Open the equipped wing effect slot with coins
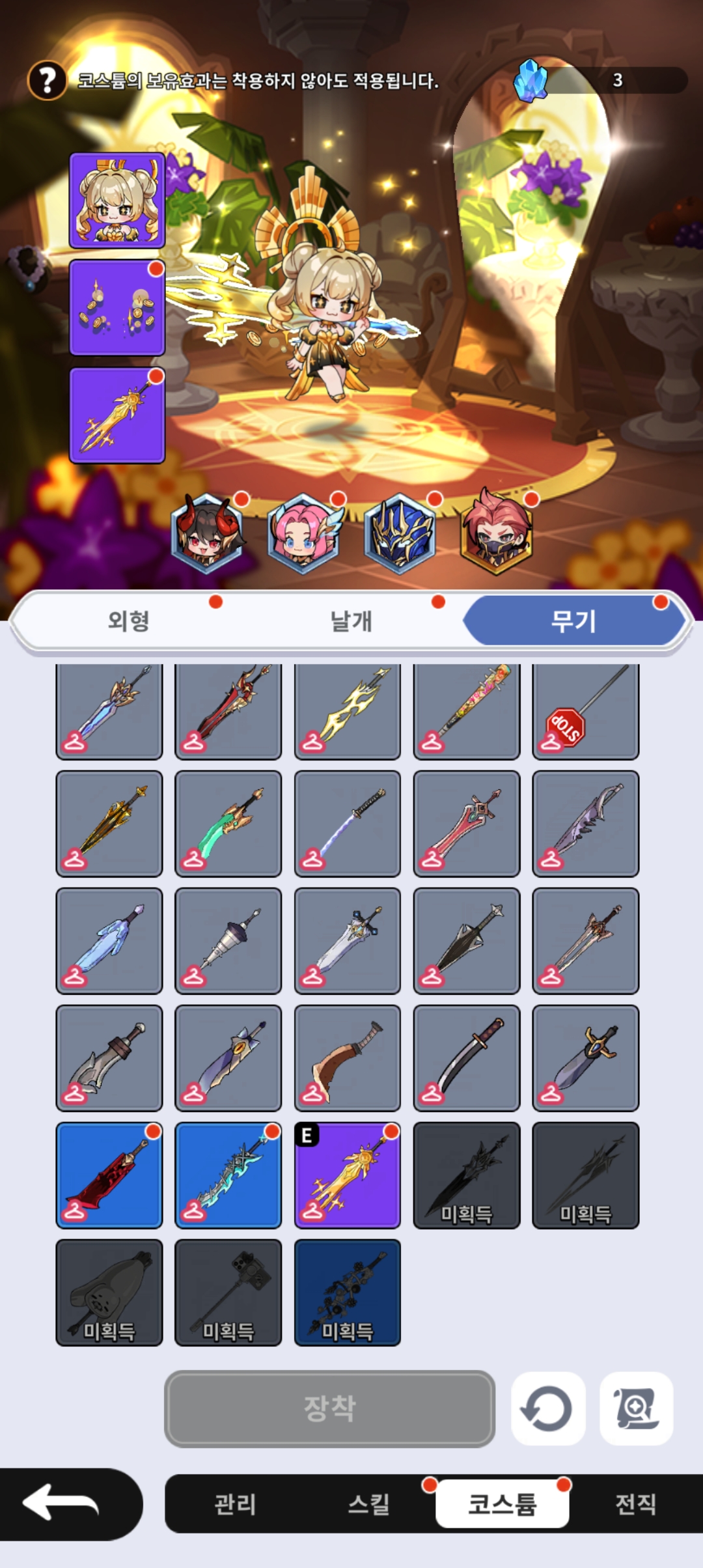 point(117,307)
